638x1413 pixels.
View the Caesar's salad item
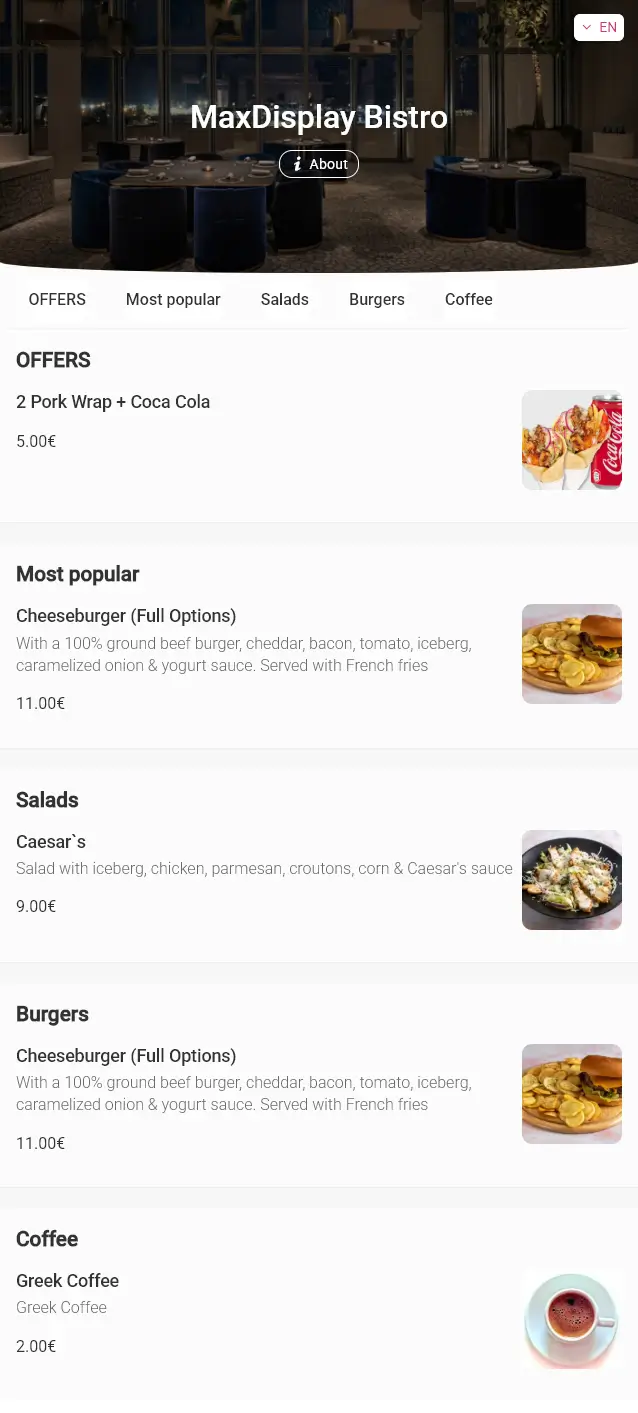51,842
